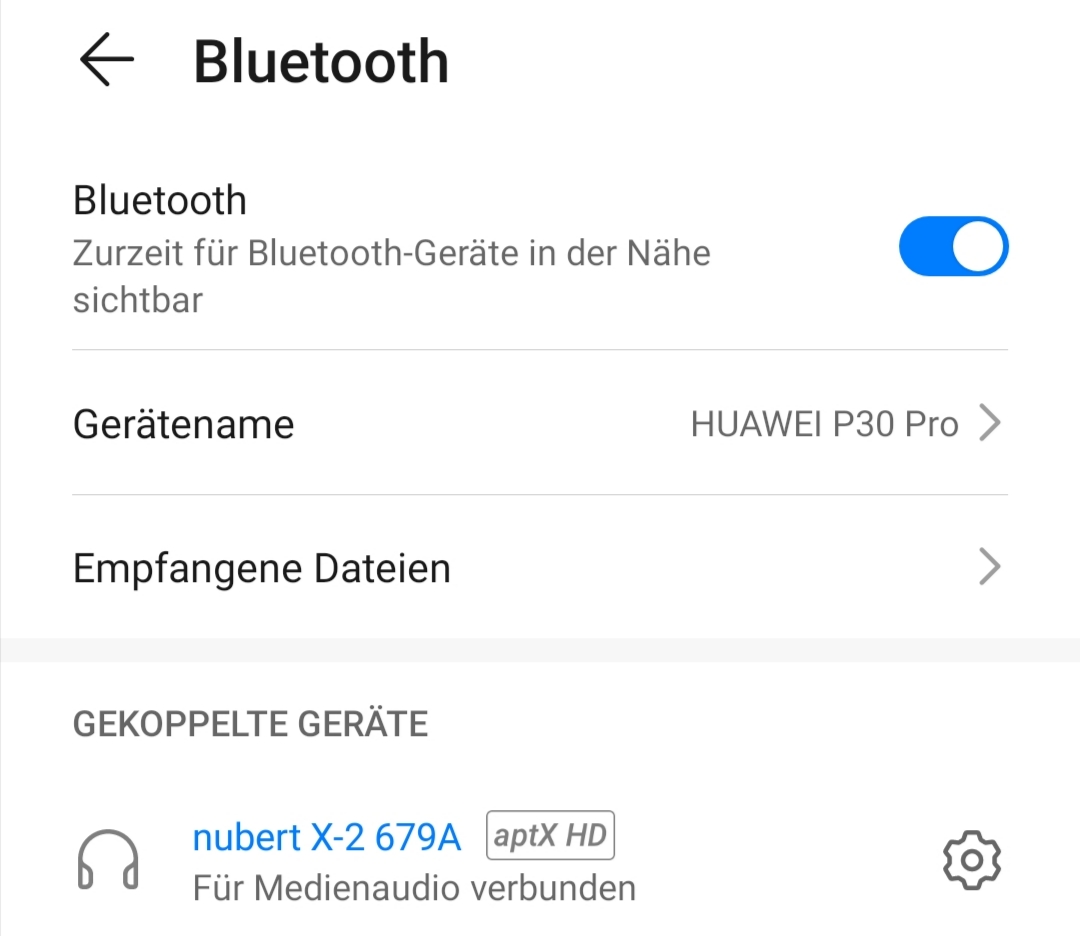Turn off the Bluetooth switch

[953, 246]
